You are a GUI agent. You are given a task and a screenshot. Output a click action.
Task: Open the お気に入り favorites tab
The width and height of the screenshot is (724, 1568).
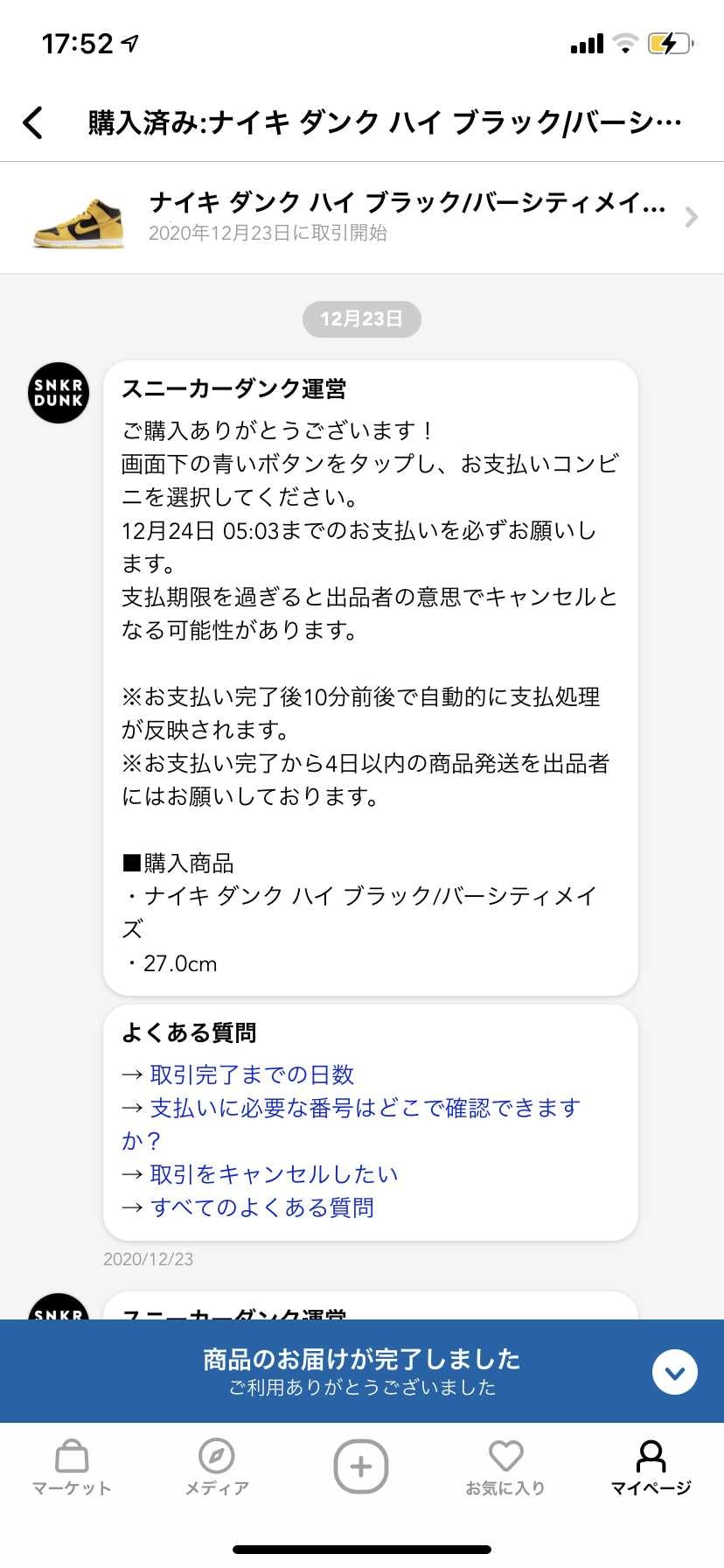[x=505, y=1468]
